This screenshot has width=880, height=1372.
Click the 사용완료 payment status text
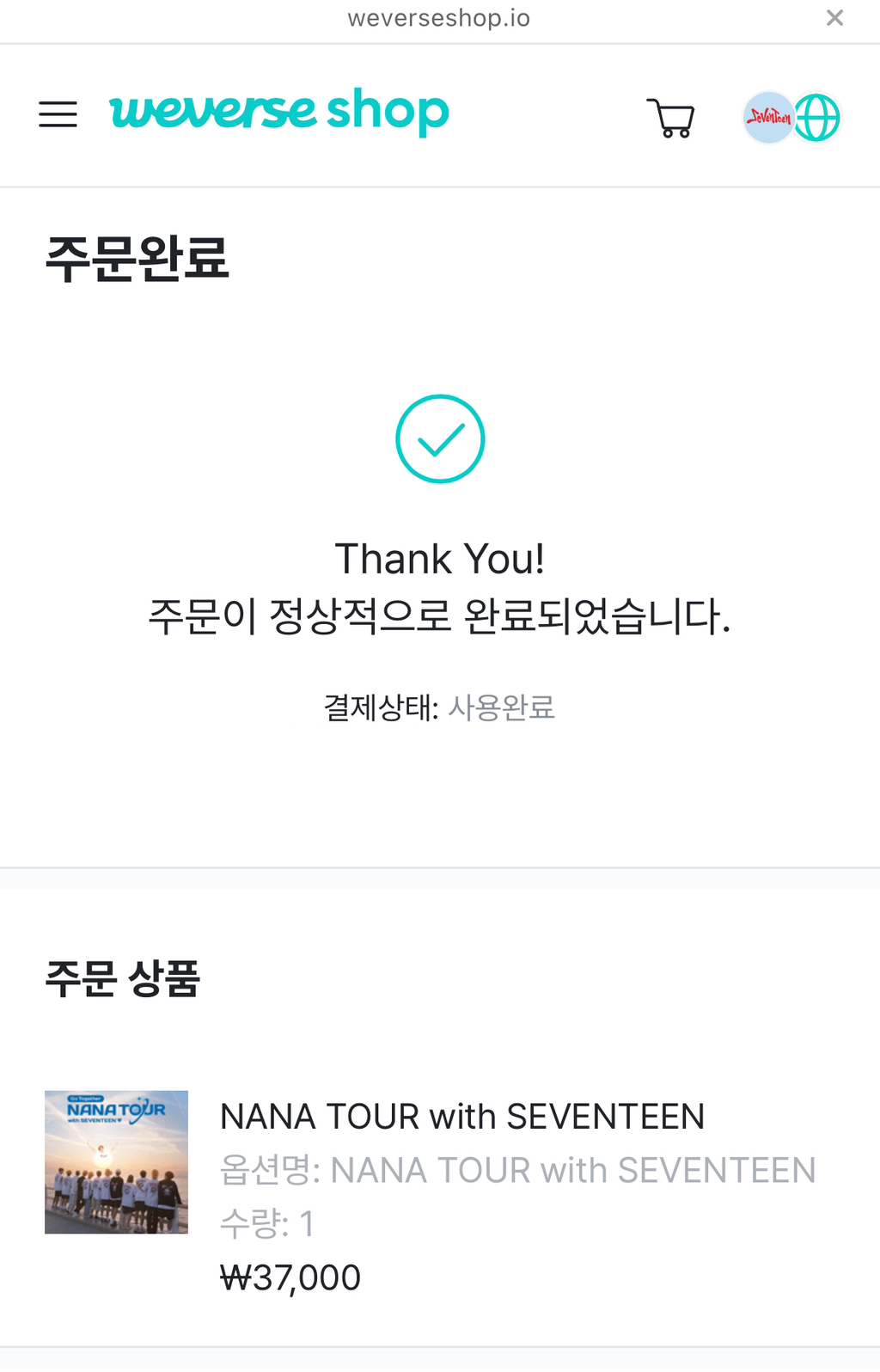[501, 708]
